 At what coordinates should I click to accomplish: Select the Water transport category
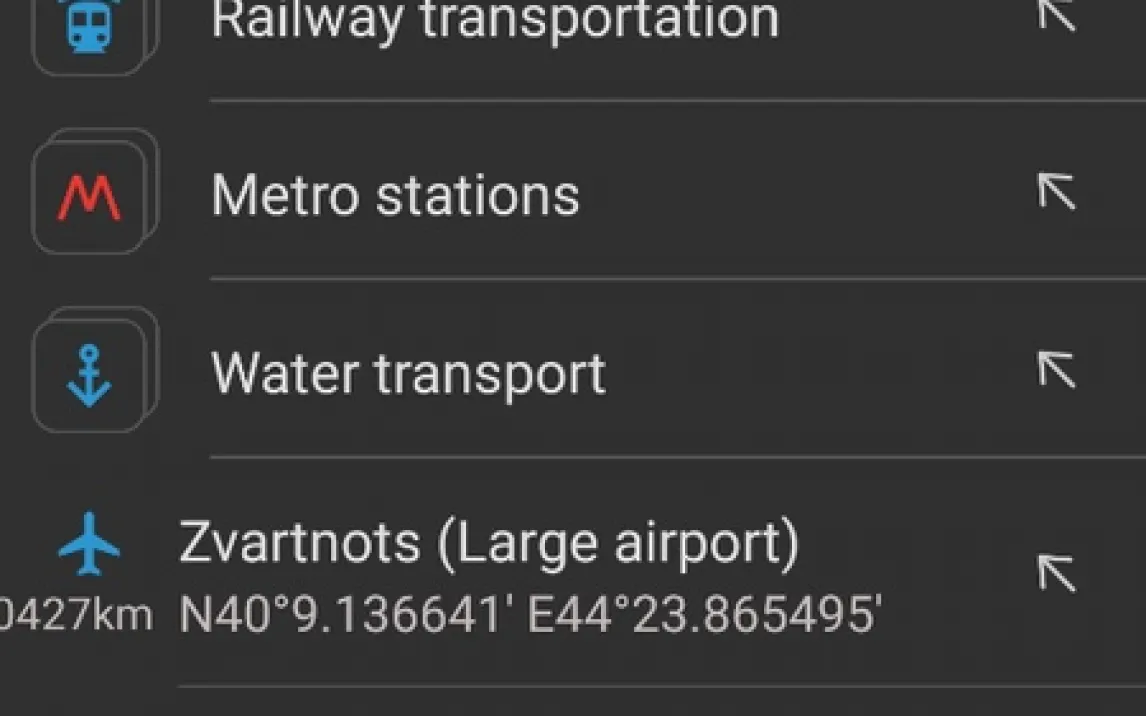408,373
